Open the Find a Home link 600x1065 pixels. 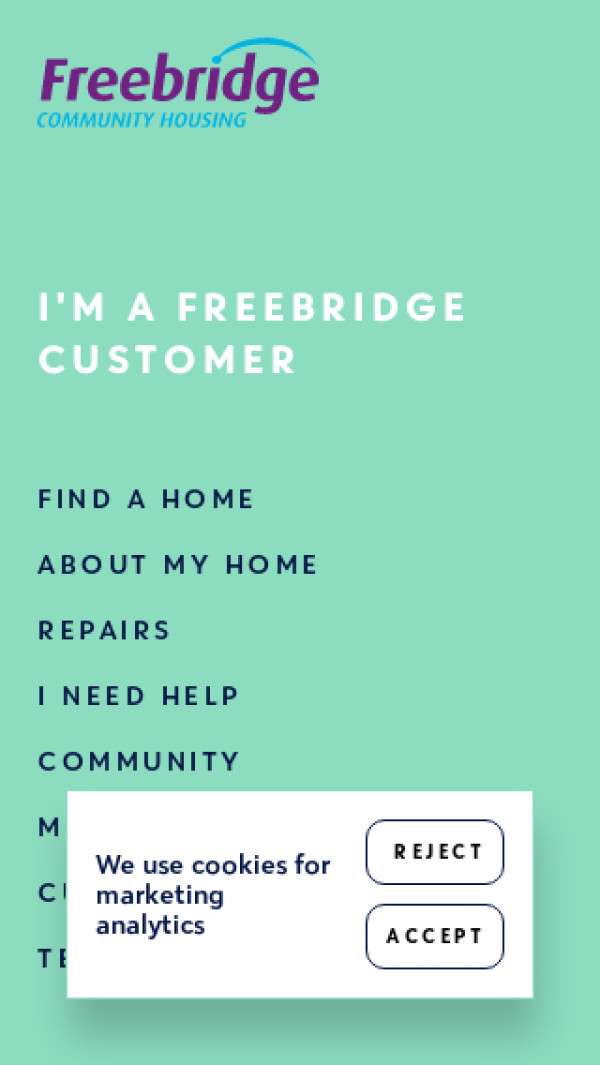[146, 499]
